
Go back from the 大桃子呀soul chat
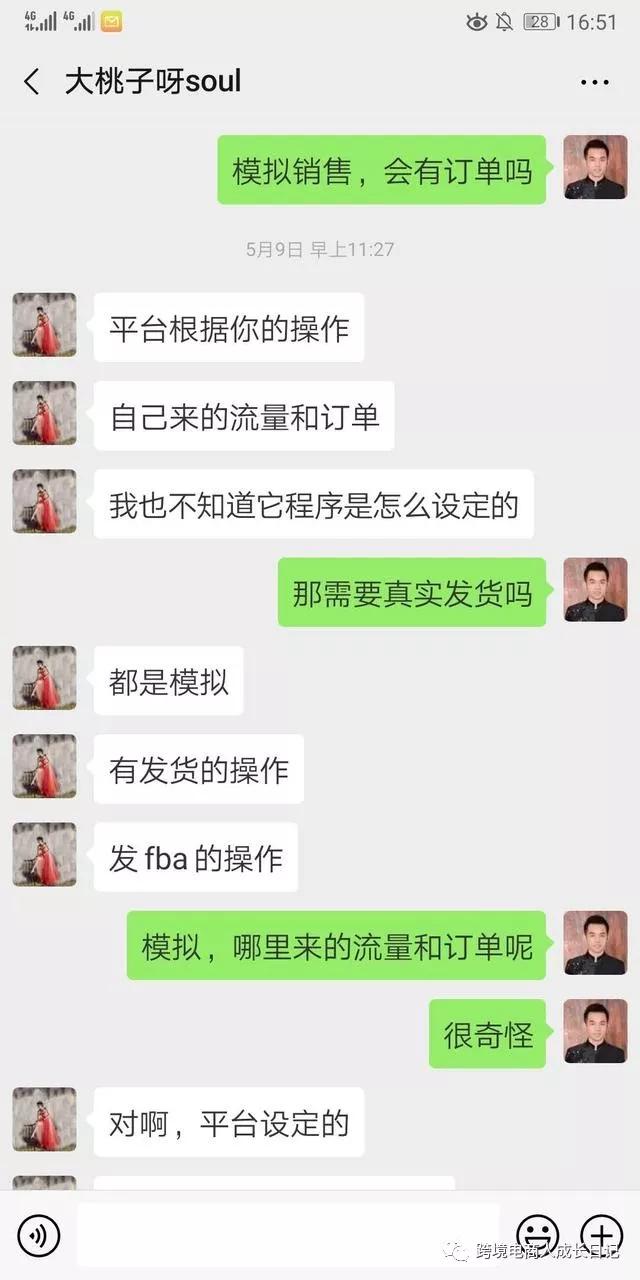[x=32, y=82]
